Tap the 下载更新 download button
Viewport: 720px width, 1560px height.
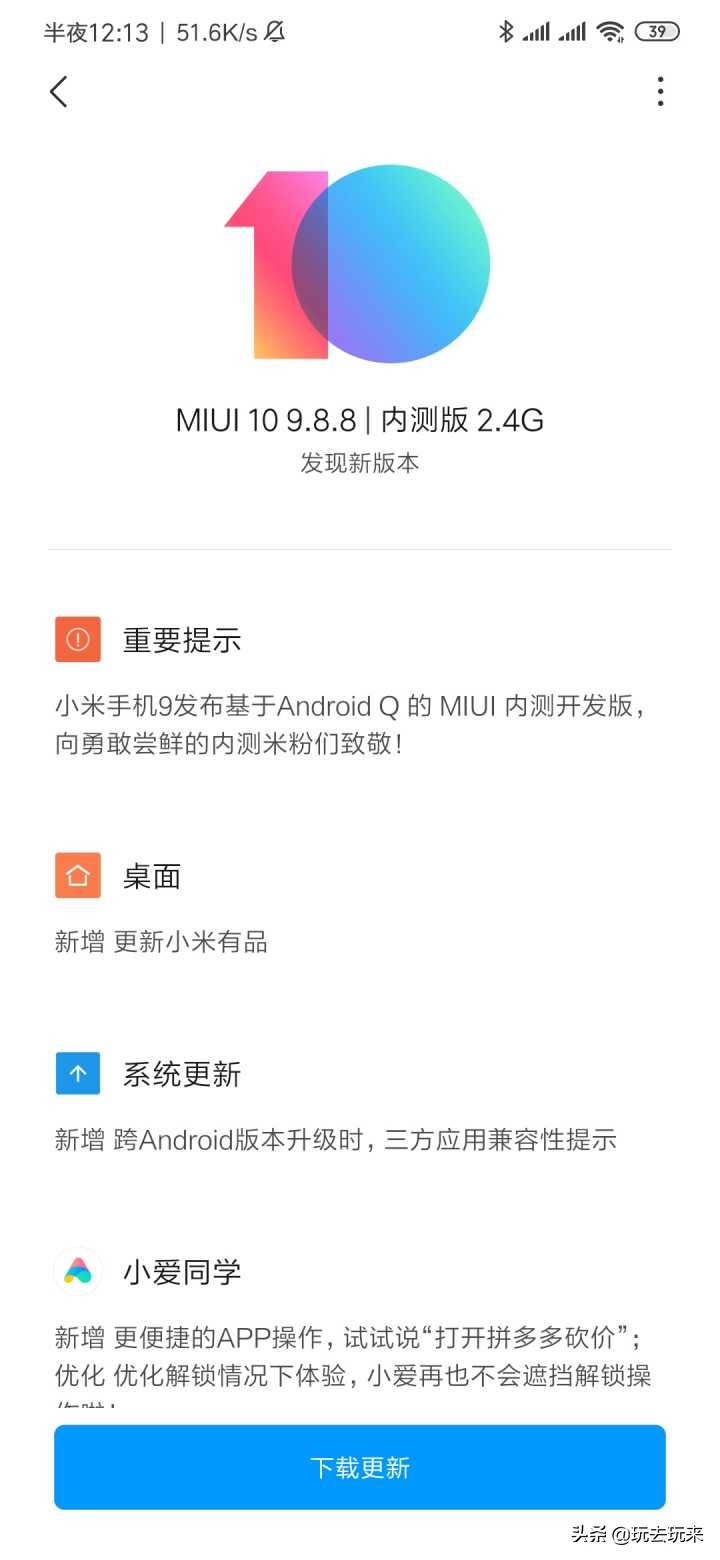(360, 1467)
